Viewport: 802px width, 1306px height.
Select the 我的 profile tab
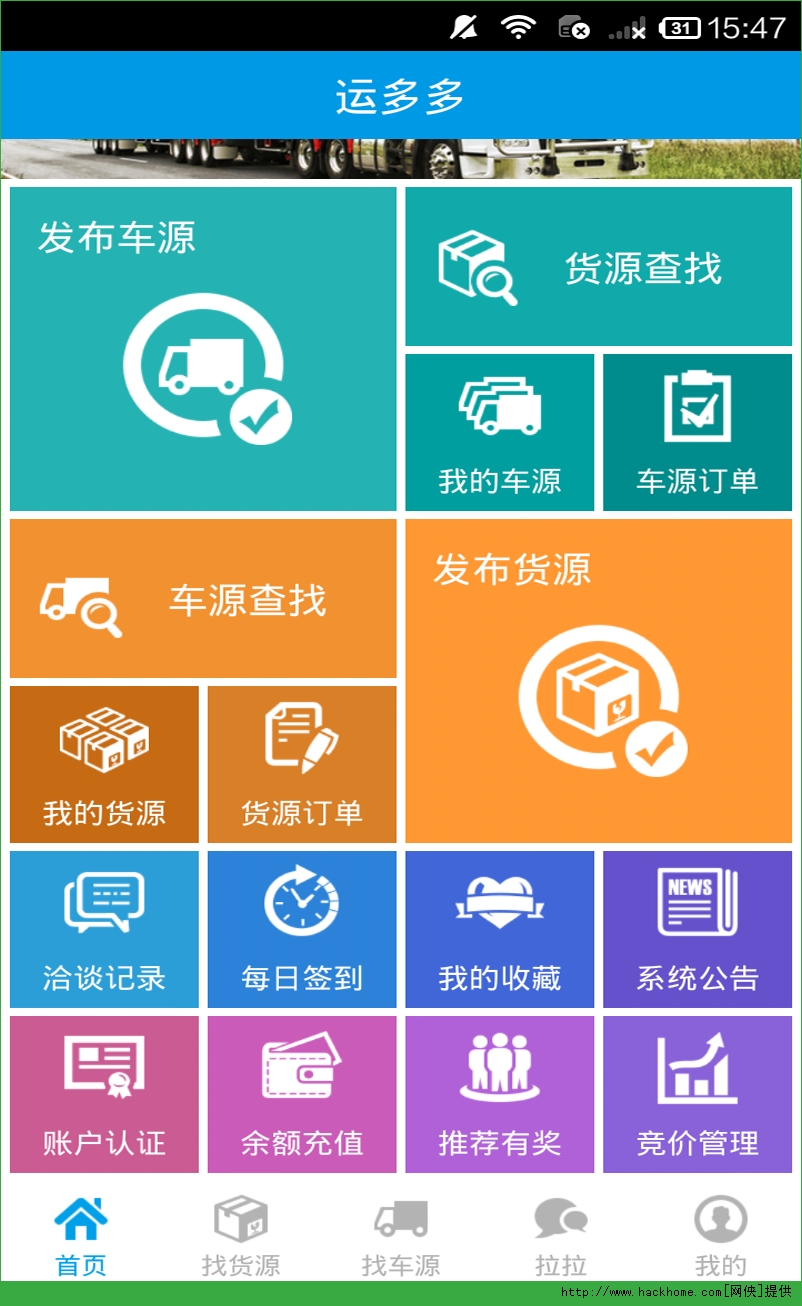(x=720, y=1236)
